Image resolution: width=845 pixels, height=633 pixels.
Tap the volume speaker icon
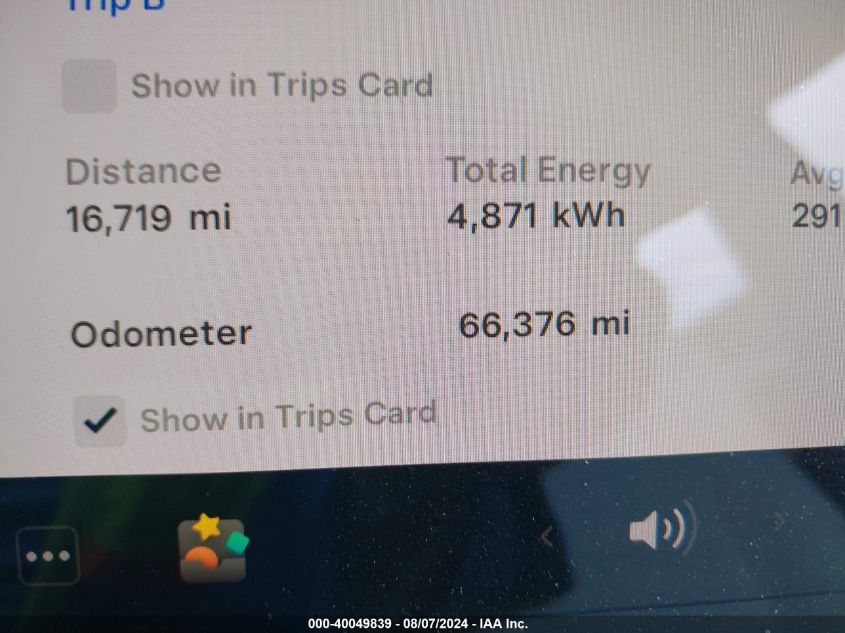(660, 529)
